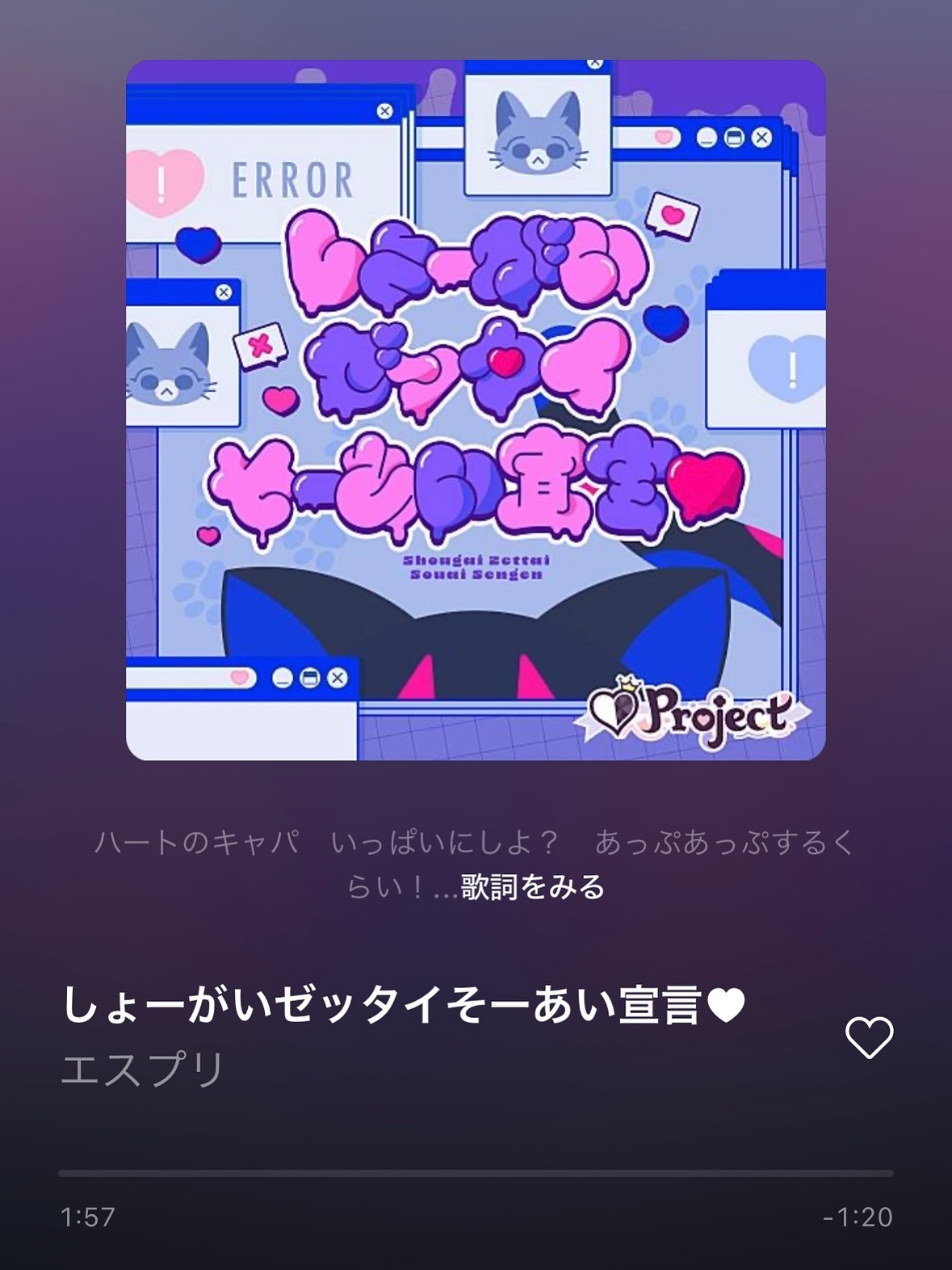Tap the album artwork
952x1270 pixels.
476,410
